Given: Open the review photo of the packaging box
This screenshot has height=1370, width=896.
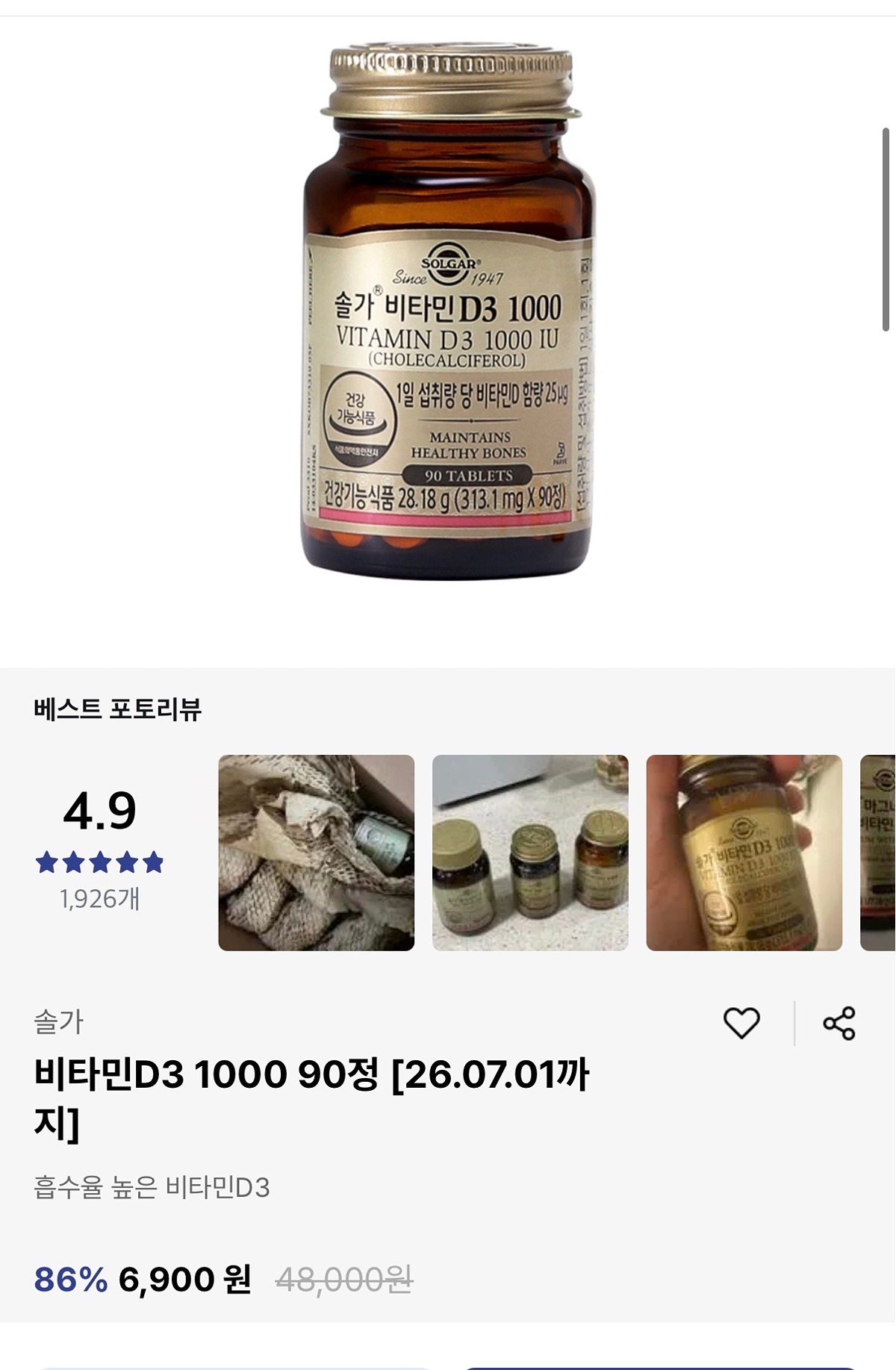Looking at the screenshot, I should click(316, 853).
